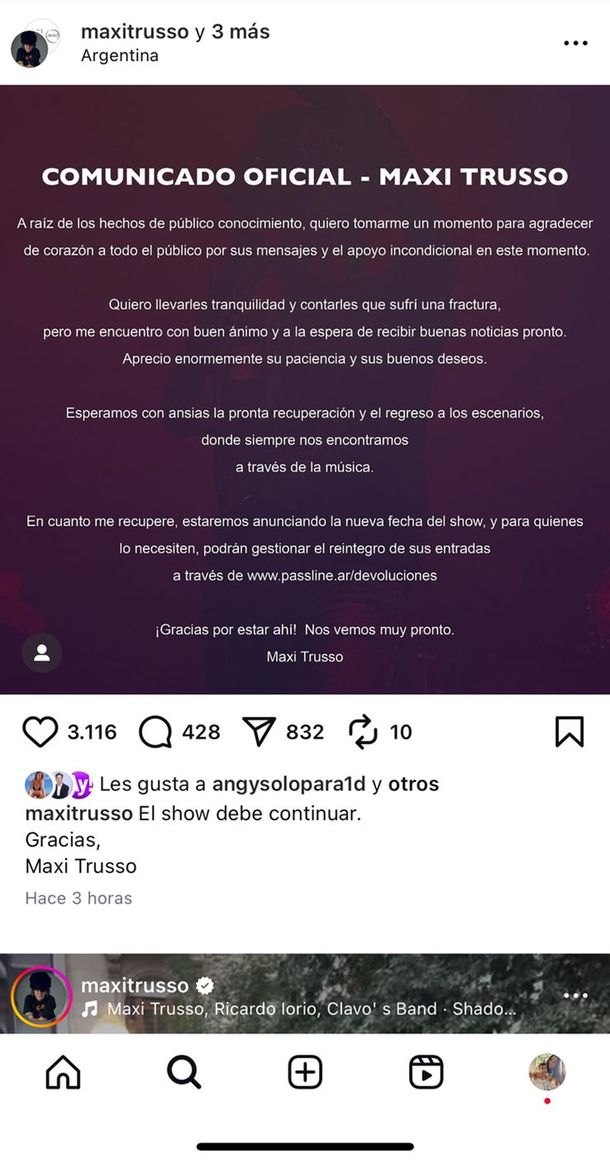Image resolution: width=610 pixels, height=1163 pixels.
Task: Open the Reels tab
Action: 426,1072
